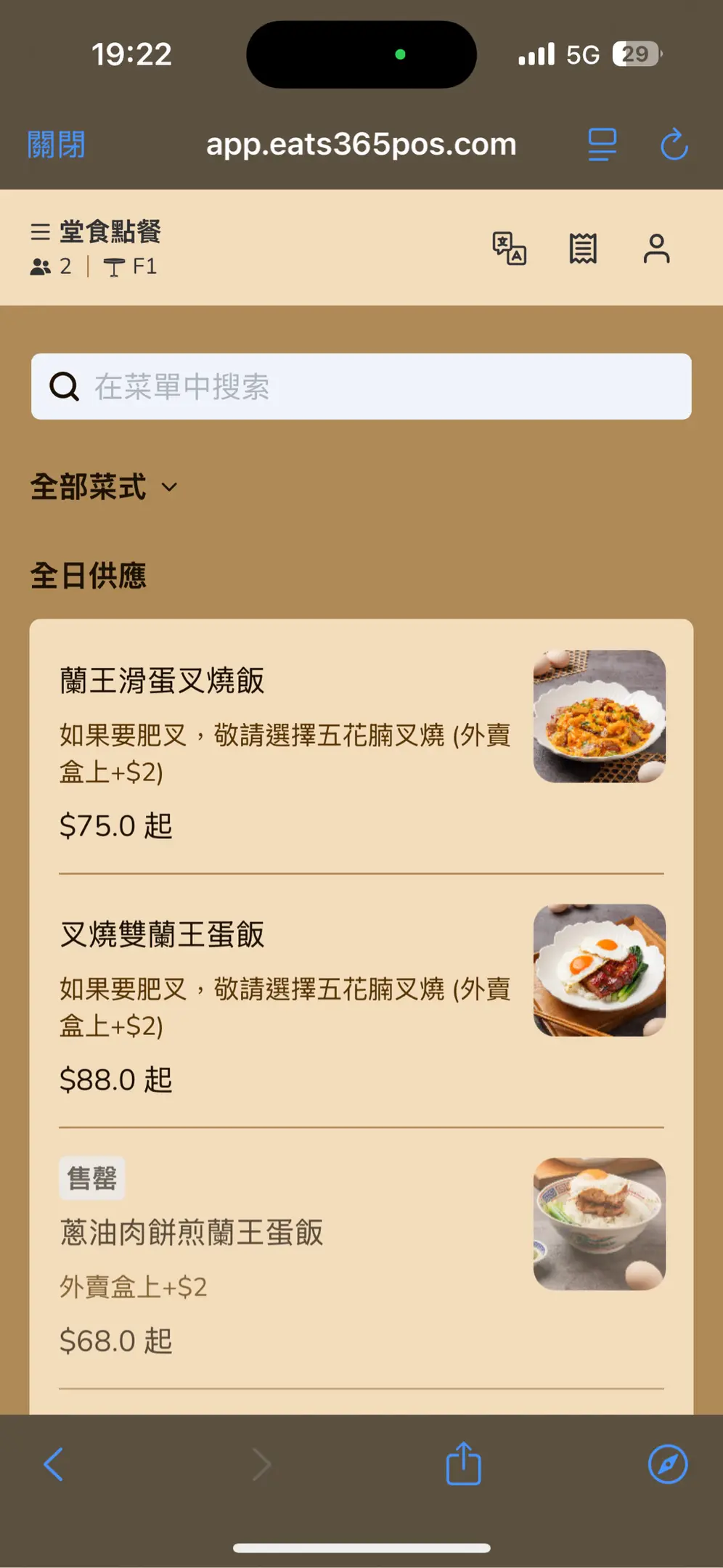
Task: Open the page in Safari compass icon
Action: pos(667,1464)
